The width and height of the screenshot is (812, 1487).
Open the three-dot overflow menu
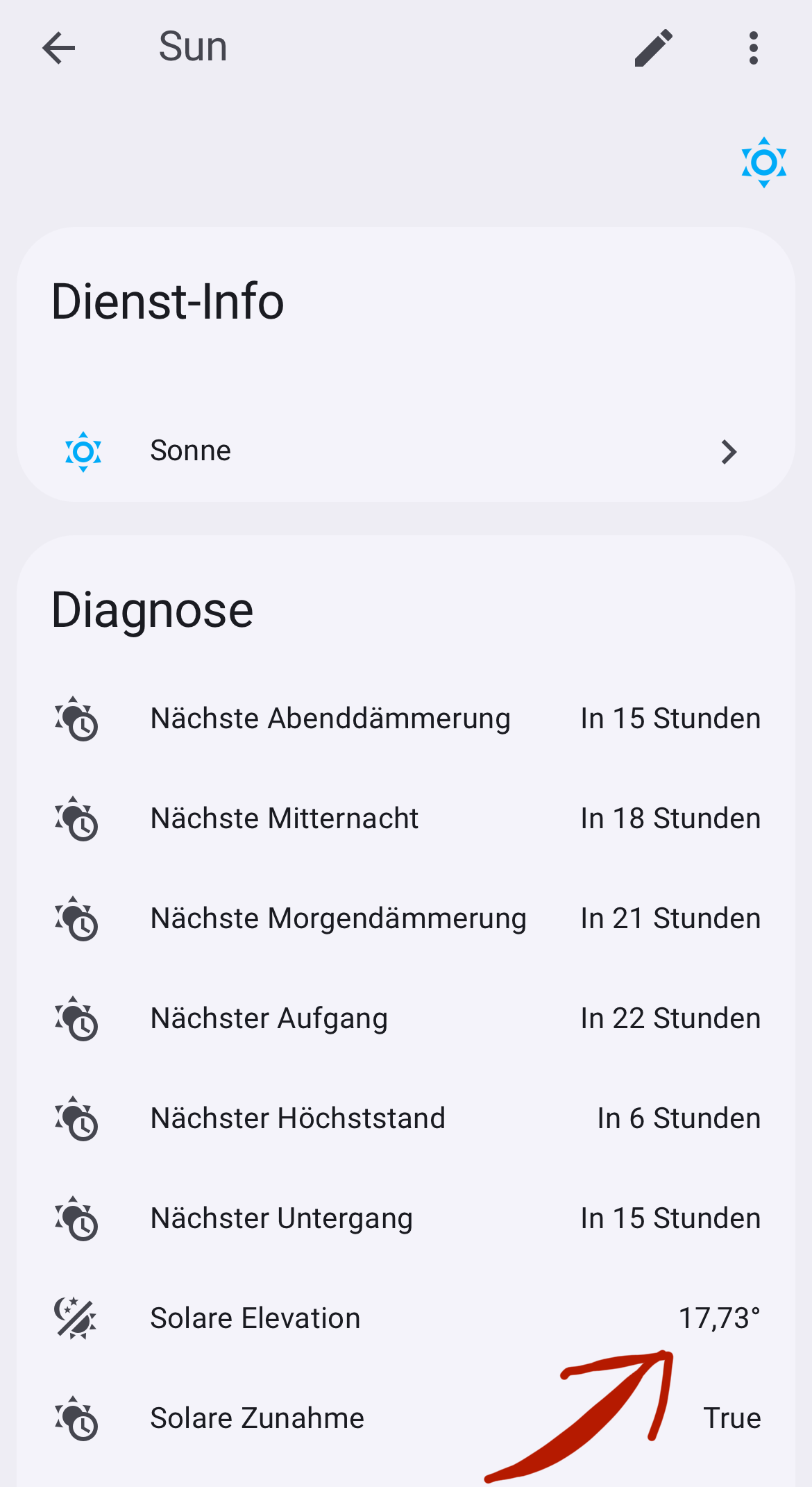(x=753, y=48)
